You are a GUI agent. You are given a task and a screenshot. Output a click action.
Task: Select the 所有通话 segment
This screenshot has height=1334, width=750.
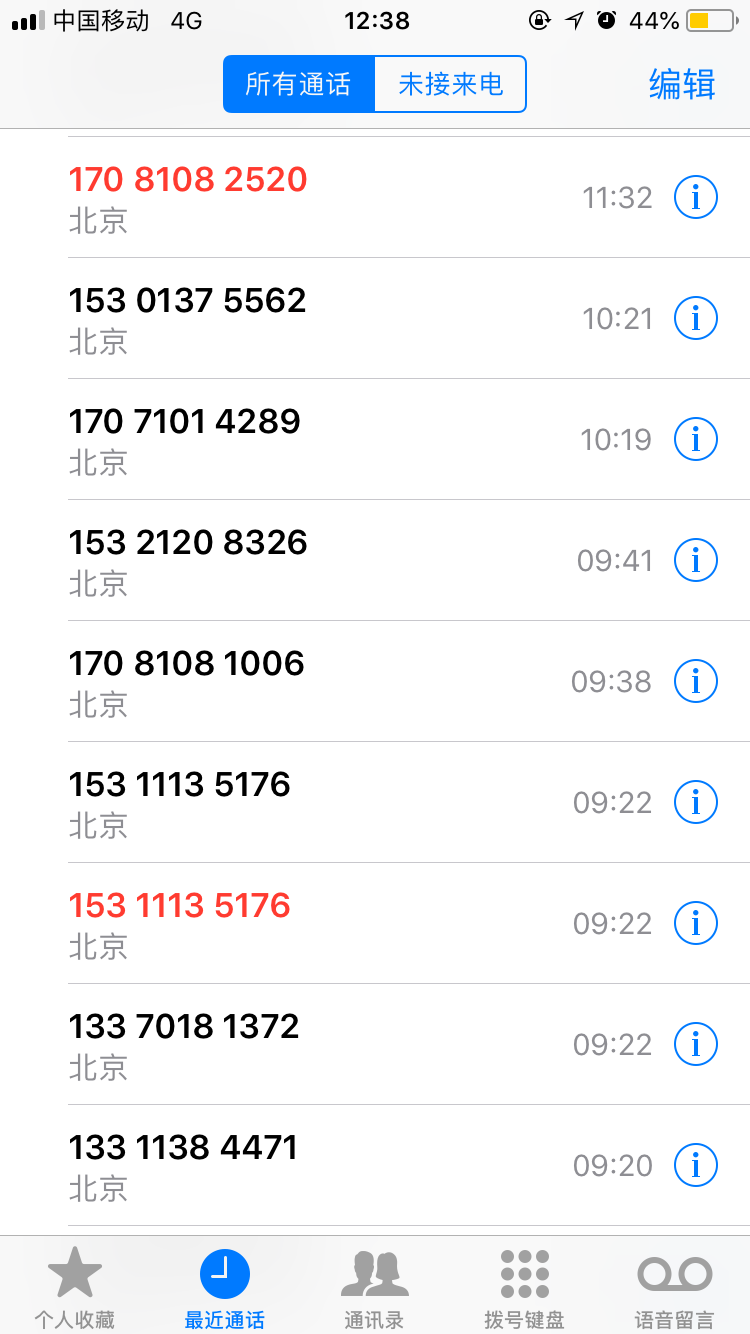(x=299, y=84)
